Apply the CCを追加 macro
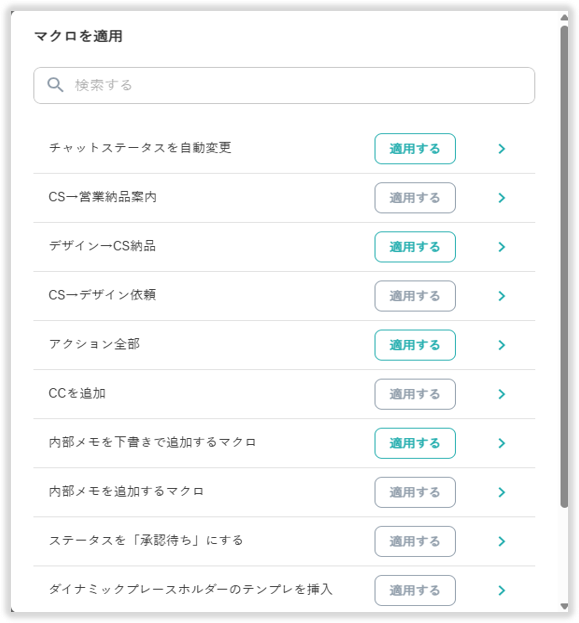The width and height of the screenshot is (579, 623). [414, 394]
